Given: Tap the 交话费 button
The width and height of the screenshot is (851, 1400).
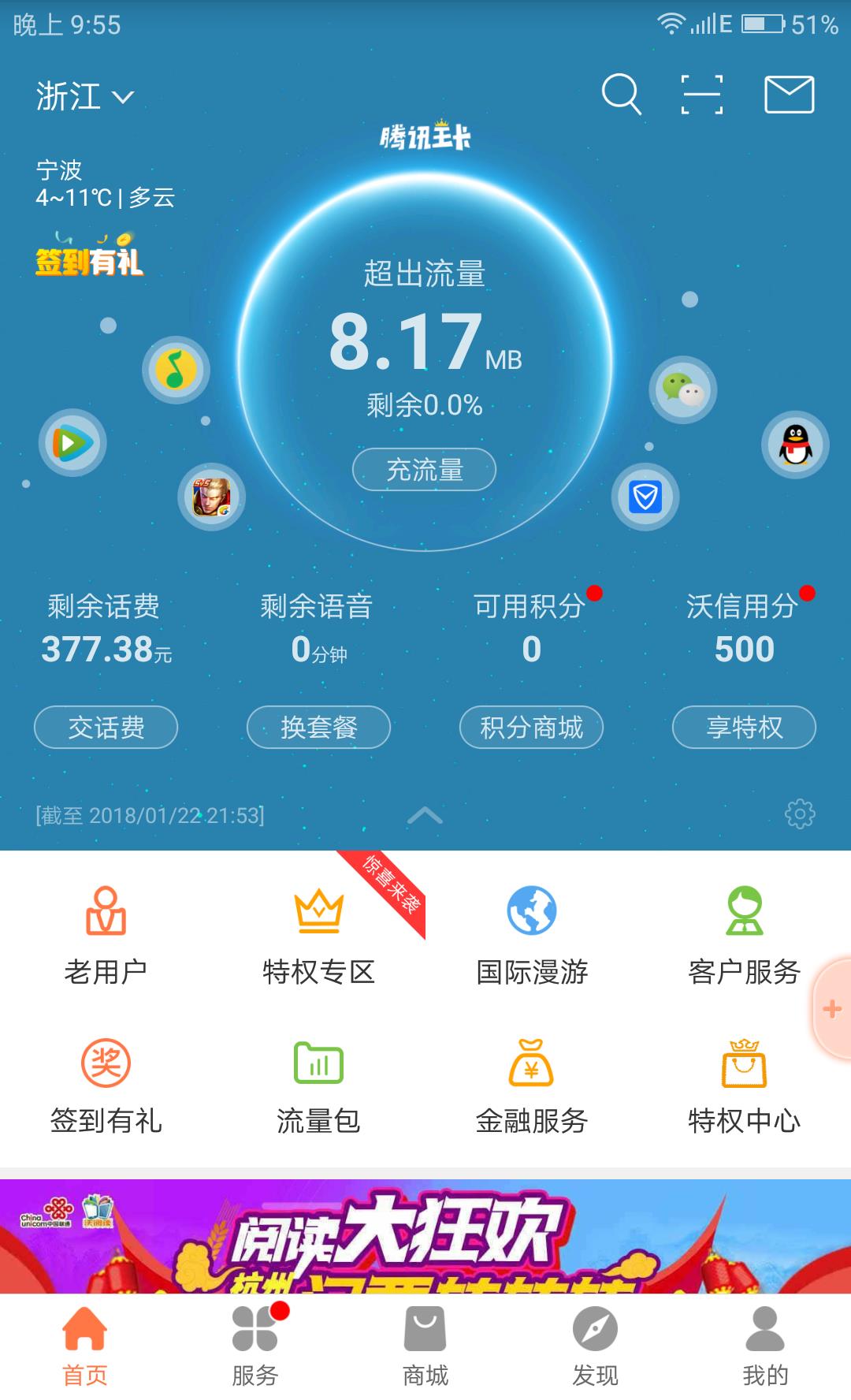Looking at the screenshot, I should [106, 727].
